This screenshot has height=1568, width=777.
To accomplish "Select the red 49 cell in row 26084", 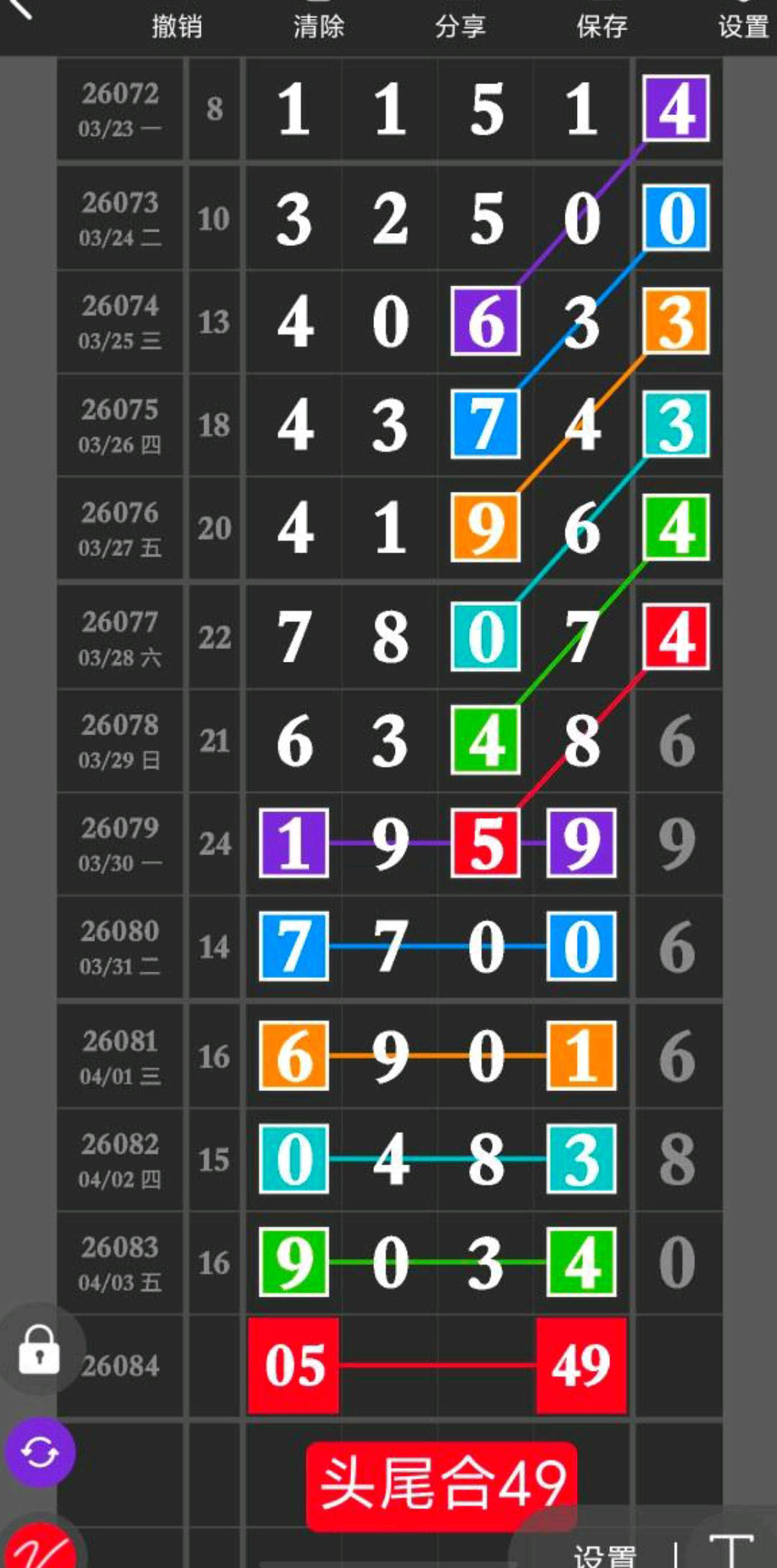I will [x=583, y=1367].
